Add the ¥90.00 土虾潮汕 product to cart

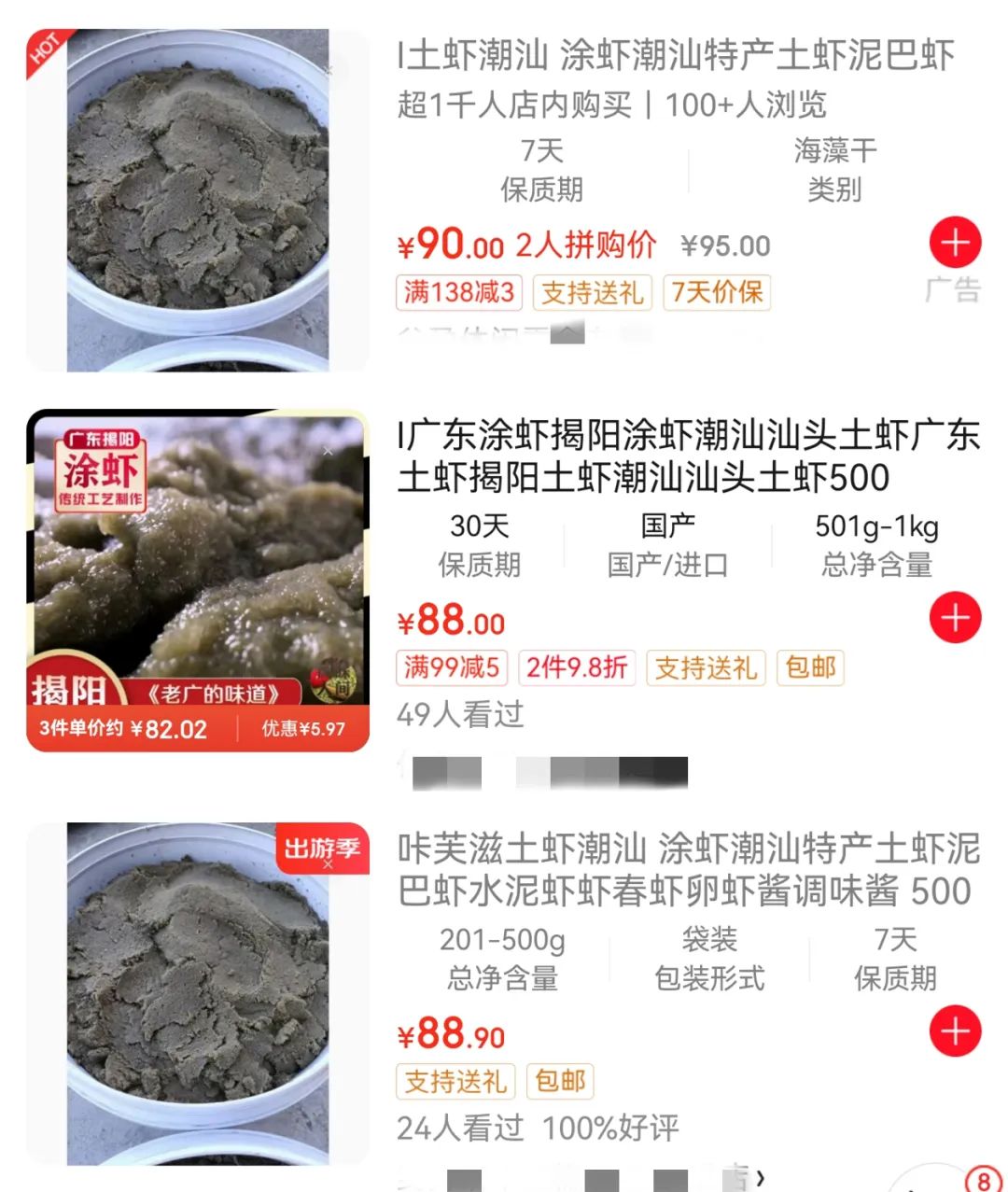[955, 244]
